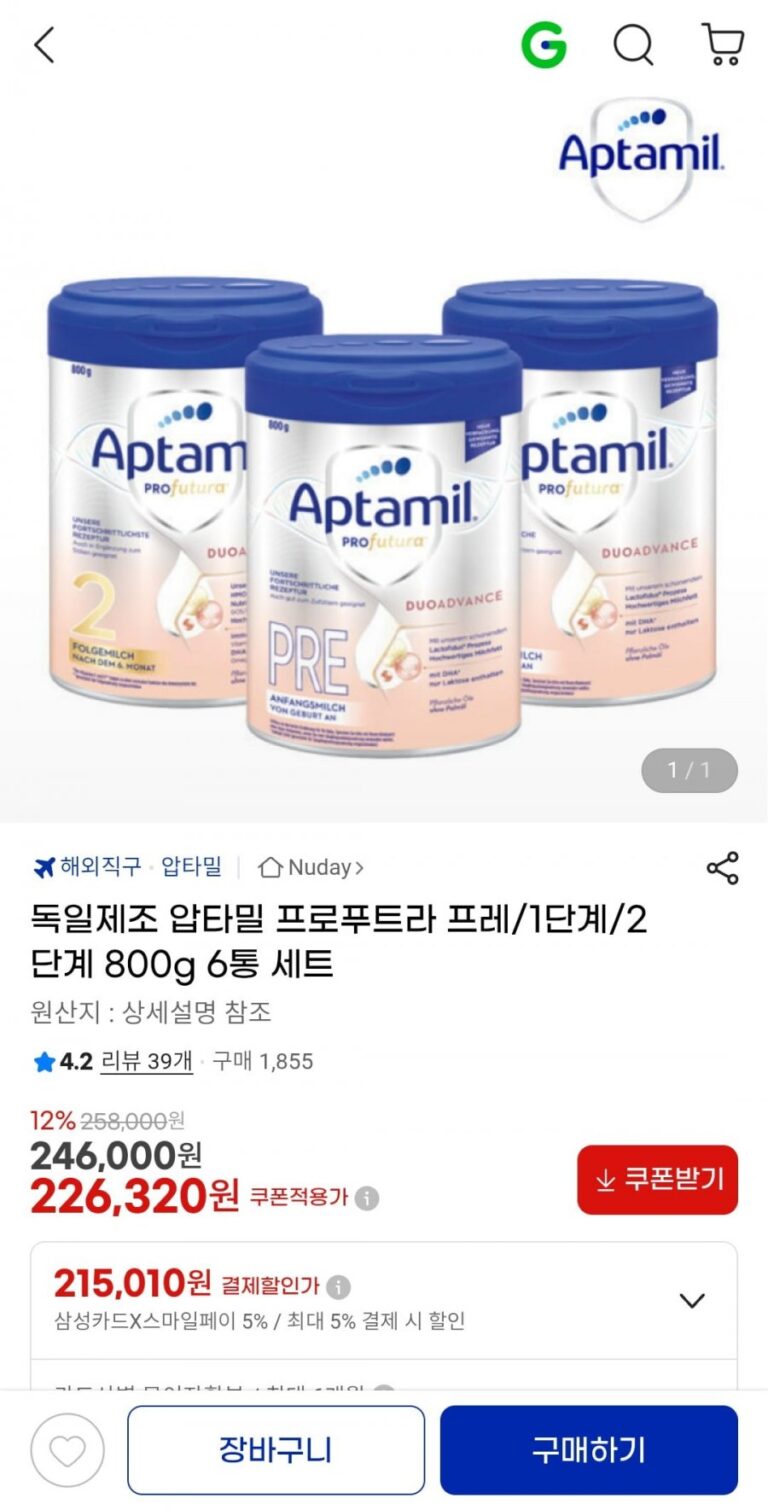Image resolution: width=768 pixels, height=1510 pixels.
Task: Open the 리뷰 39개 reviews link
Action: 147,1061
